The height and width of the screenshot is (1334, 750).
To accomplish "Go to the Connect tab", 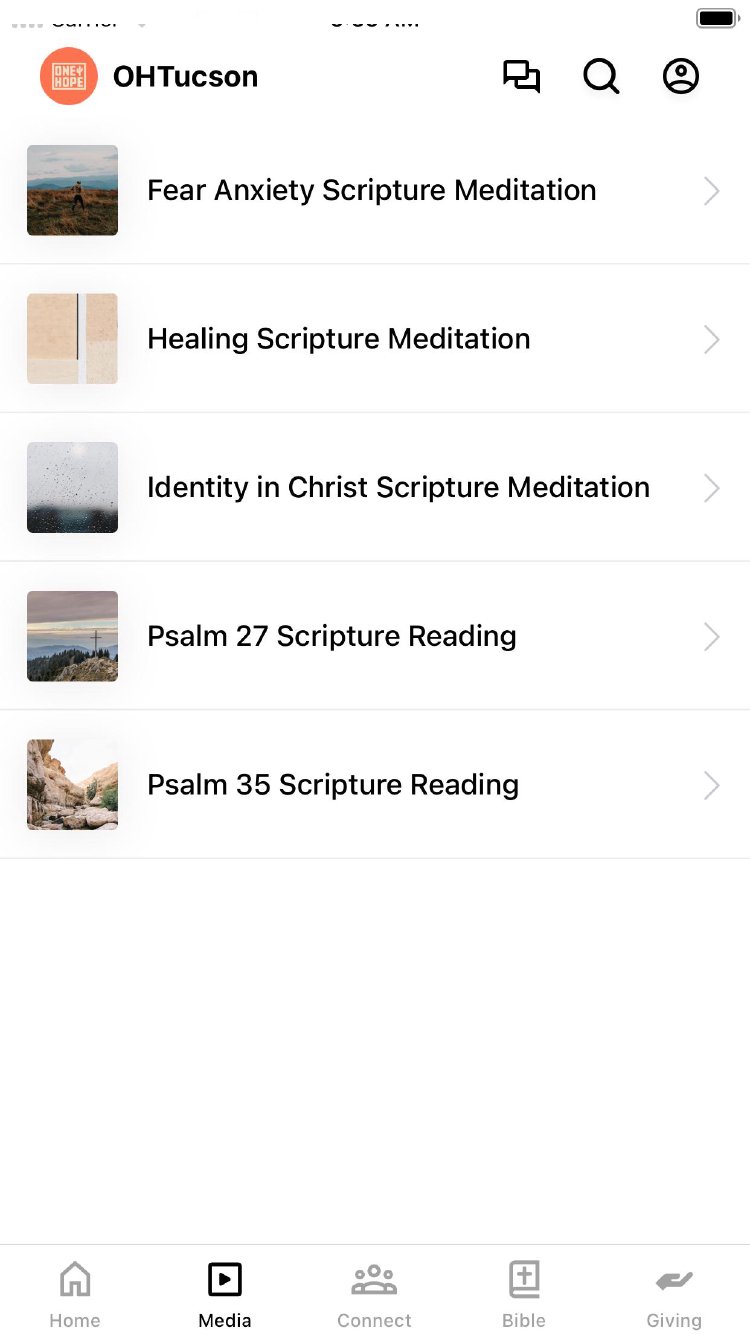I will (x=374, y=1294).
